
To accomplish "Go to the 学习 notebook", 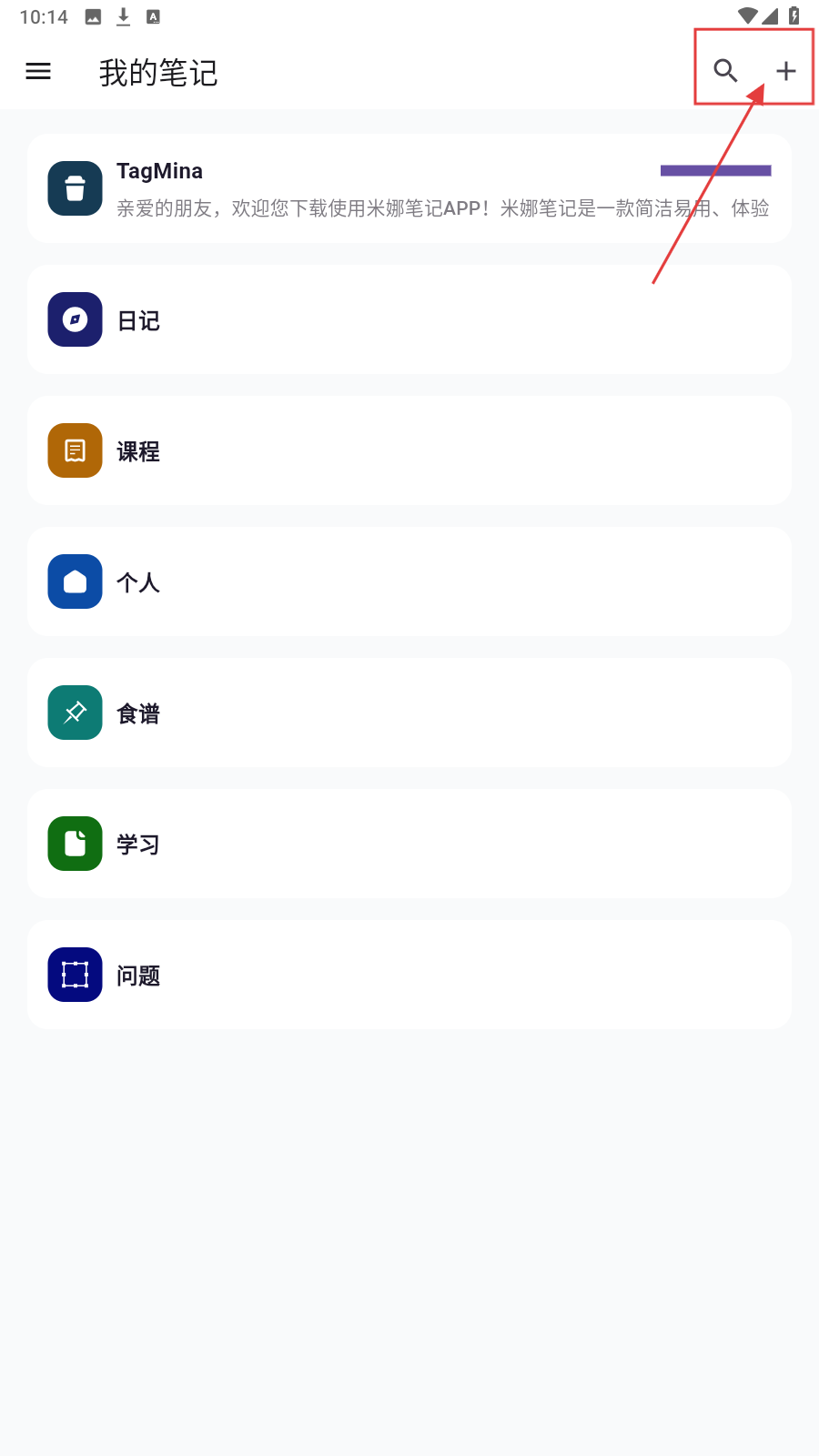I will [409, 844].
